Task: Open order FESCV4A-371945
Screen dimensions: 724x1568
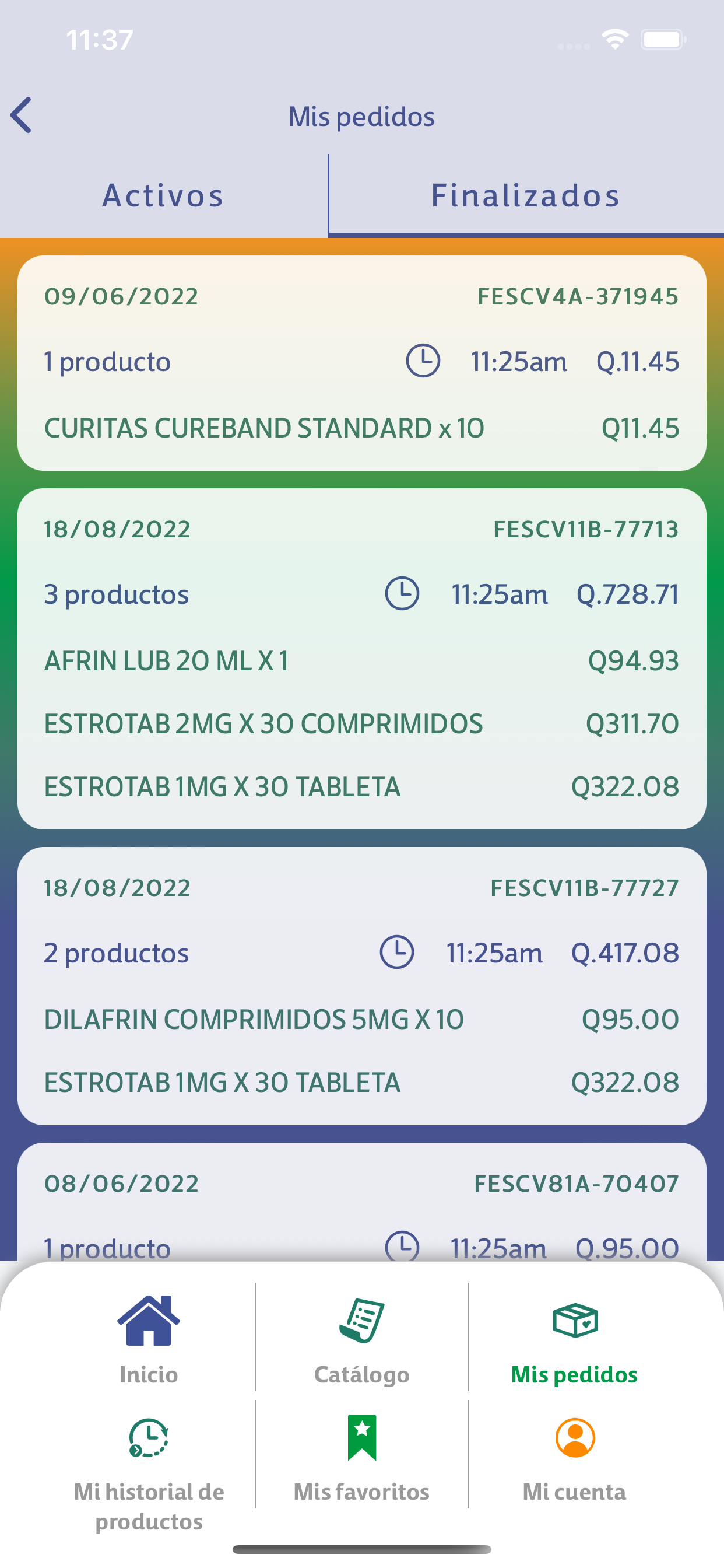Action: click(x=362, y=363)
